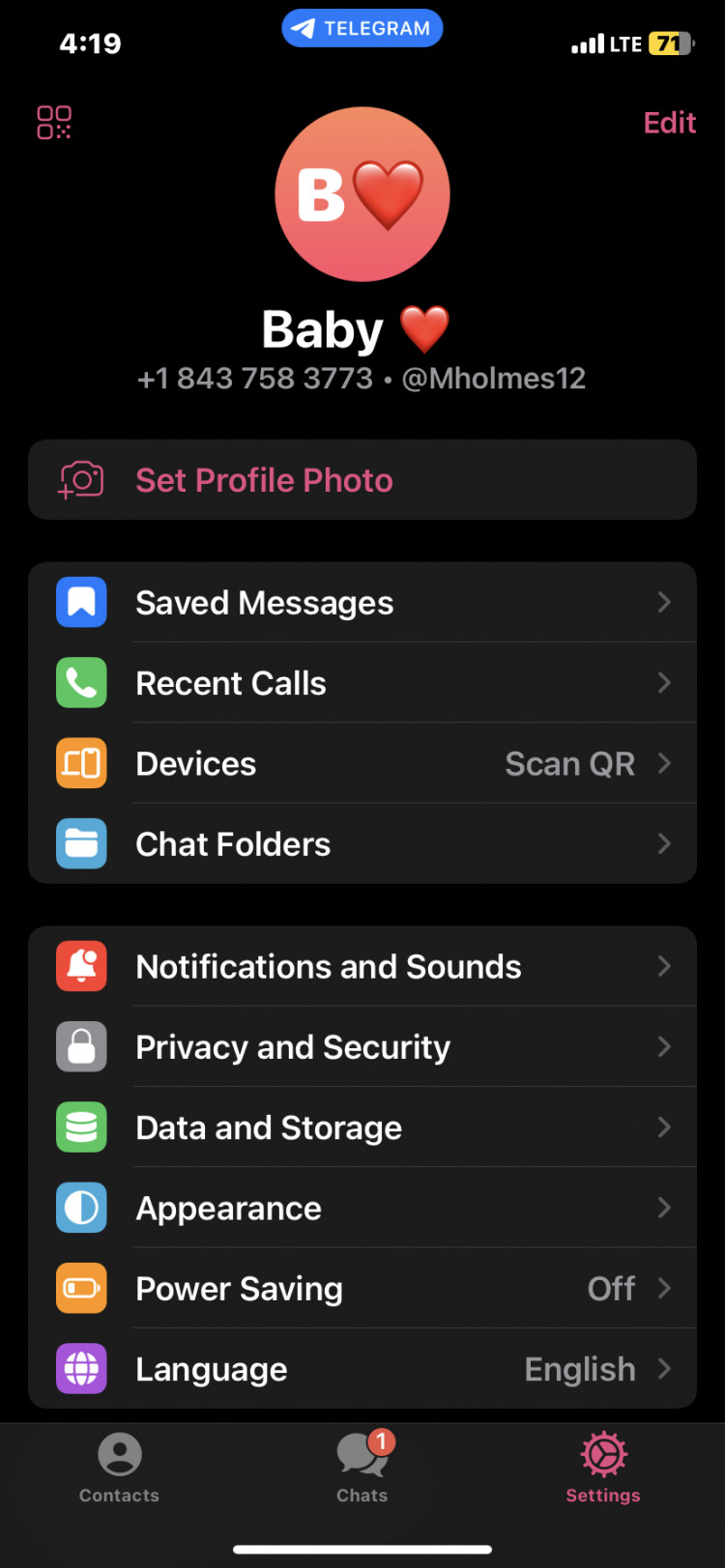Open Notifications and Sounds
Screen dimensions: 725x1568
362,966
